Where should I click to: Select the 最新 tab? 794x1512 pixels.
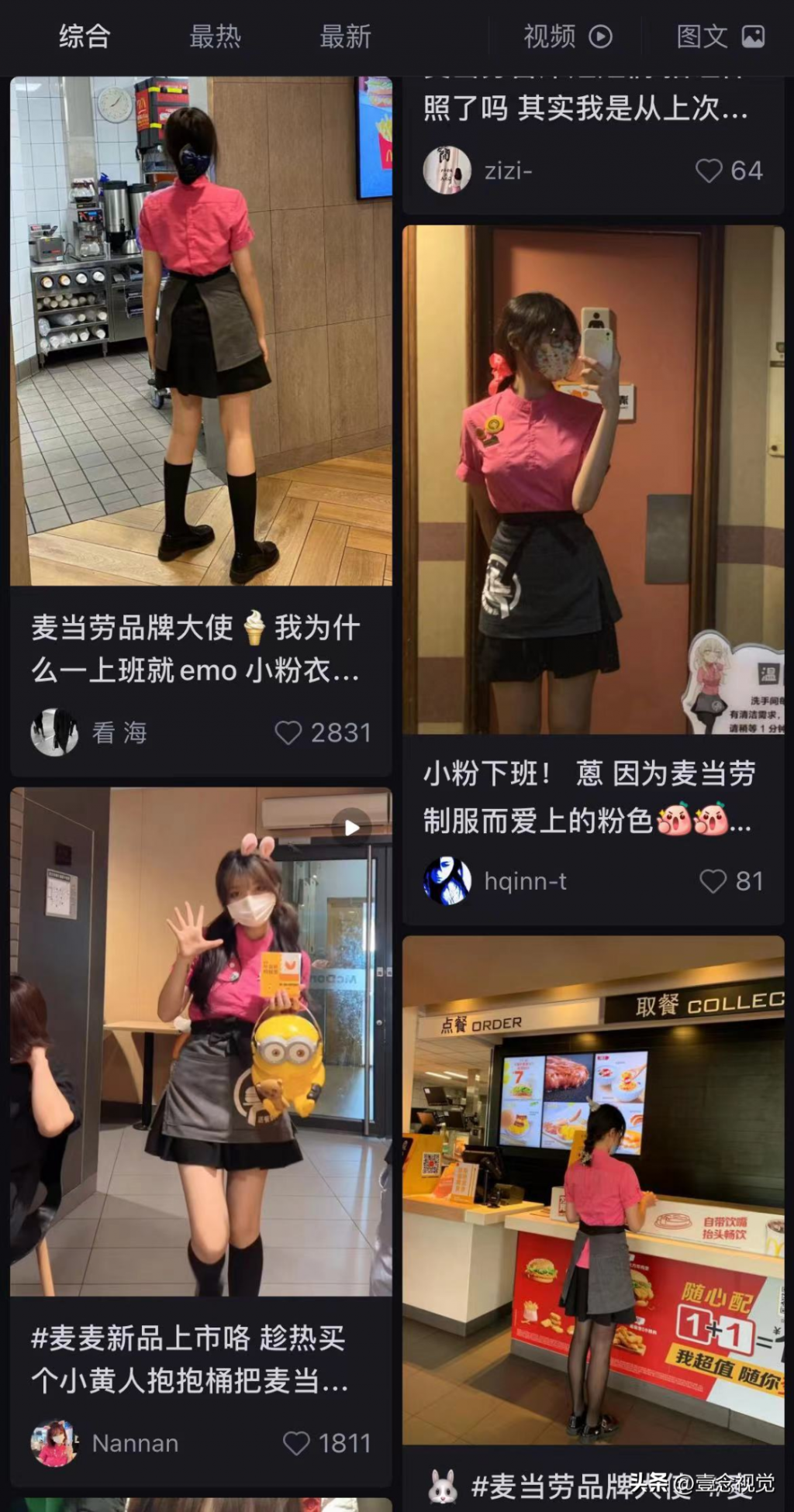[x=345, y=36]
